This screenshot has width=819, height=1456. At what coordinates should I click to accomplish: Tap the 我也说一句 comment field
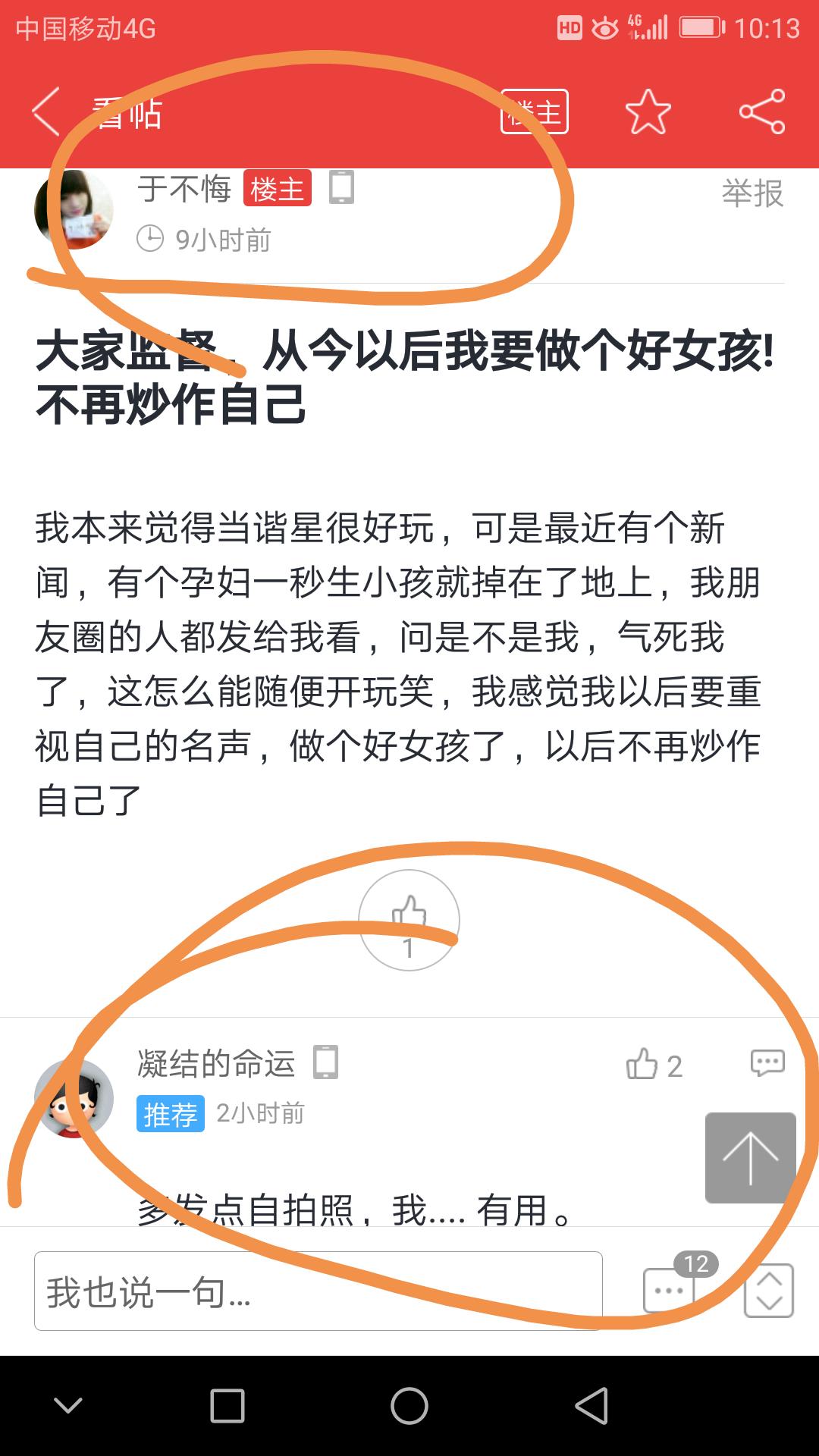(318, 1291)
